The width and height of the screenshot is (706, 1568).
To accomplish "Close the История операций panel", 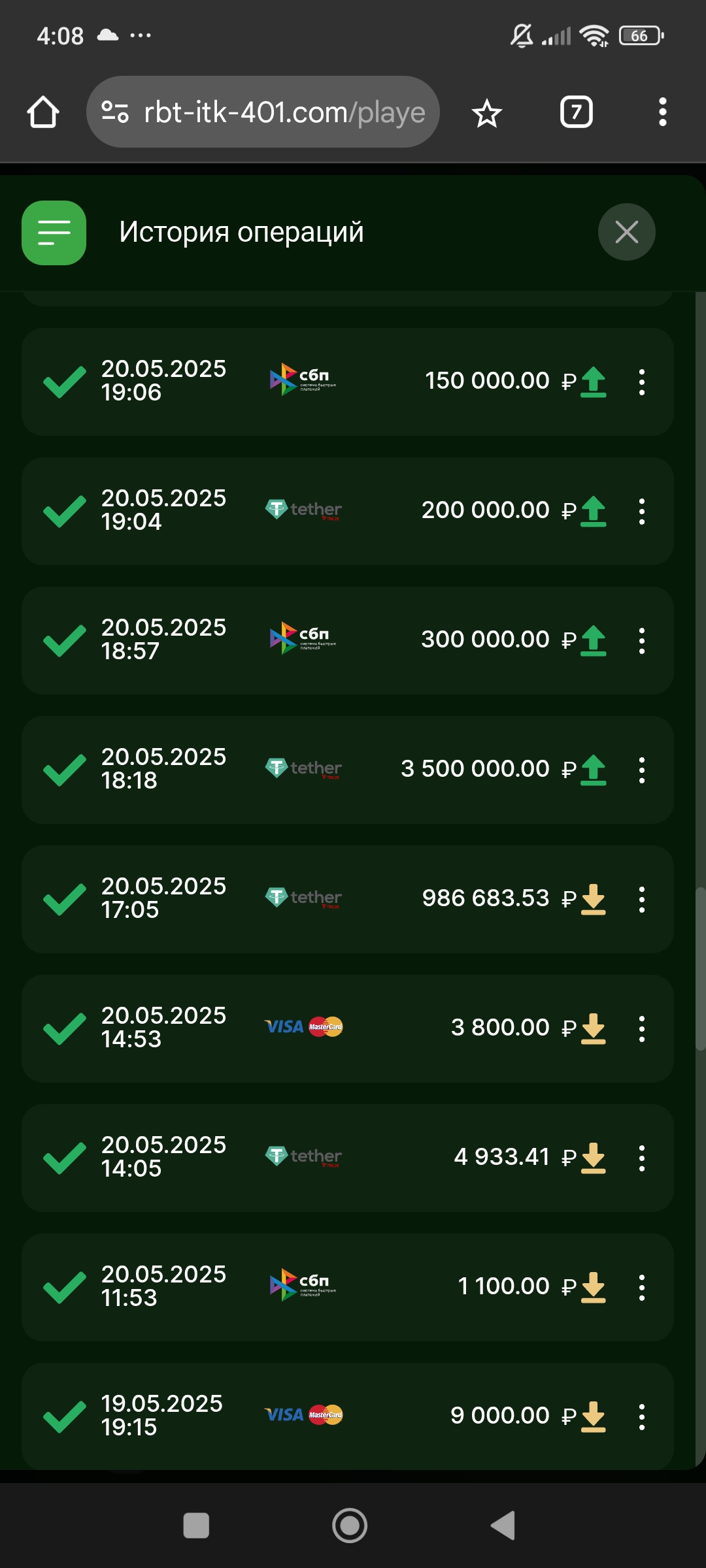I will [626, 232].
